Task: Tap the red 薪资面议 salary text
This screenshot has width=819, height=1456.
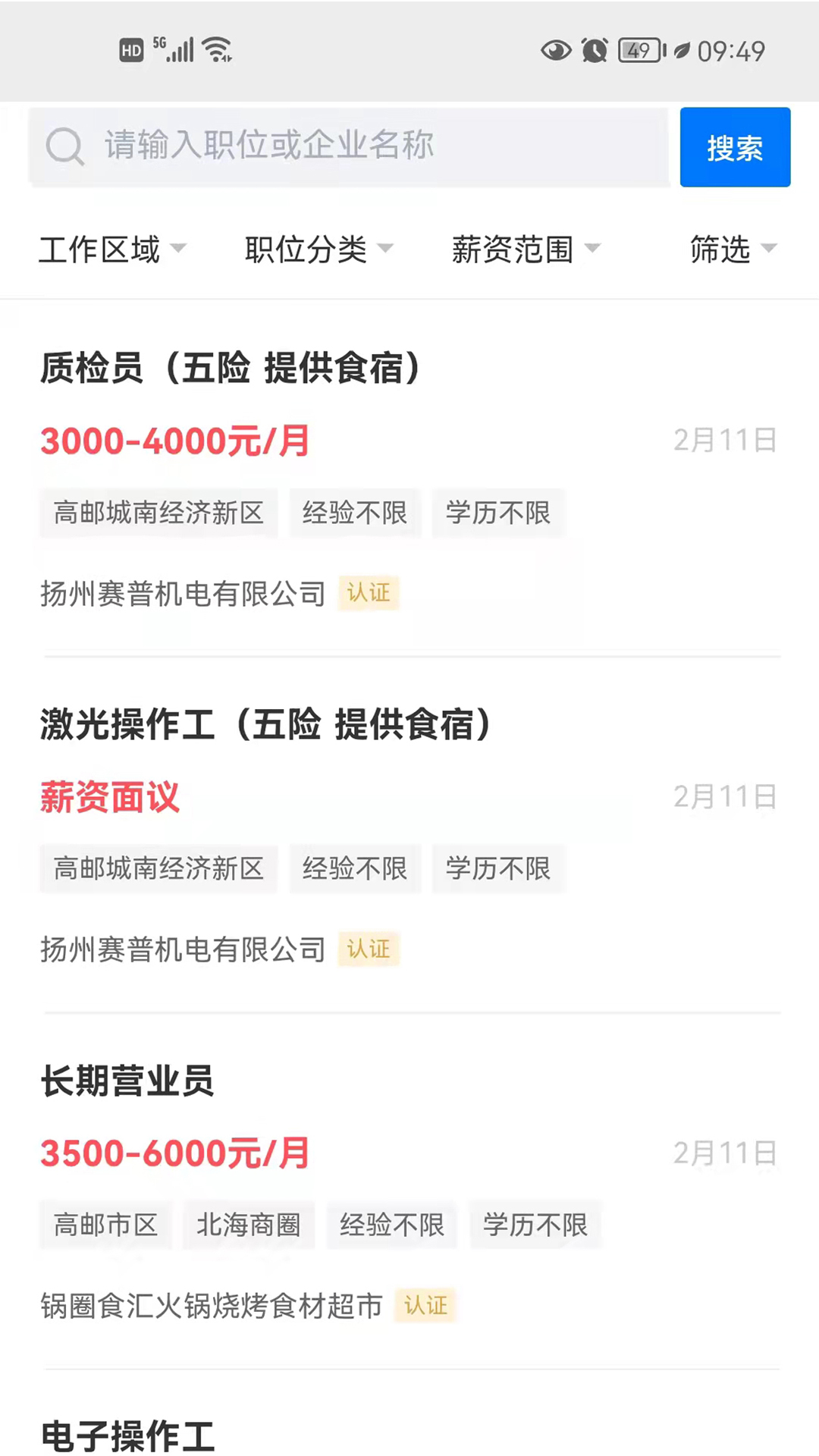Action: 109,798
